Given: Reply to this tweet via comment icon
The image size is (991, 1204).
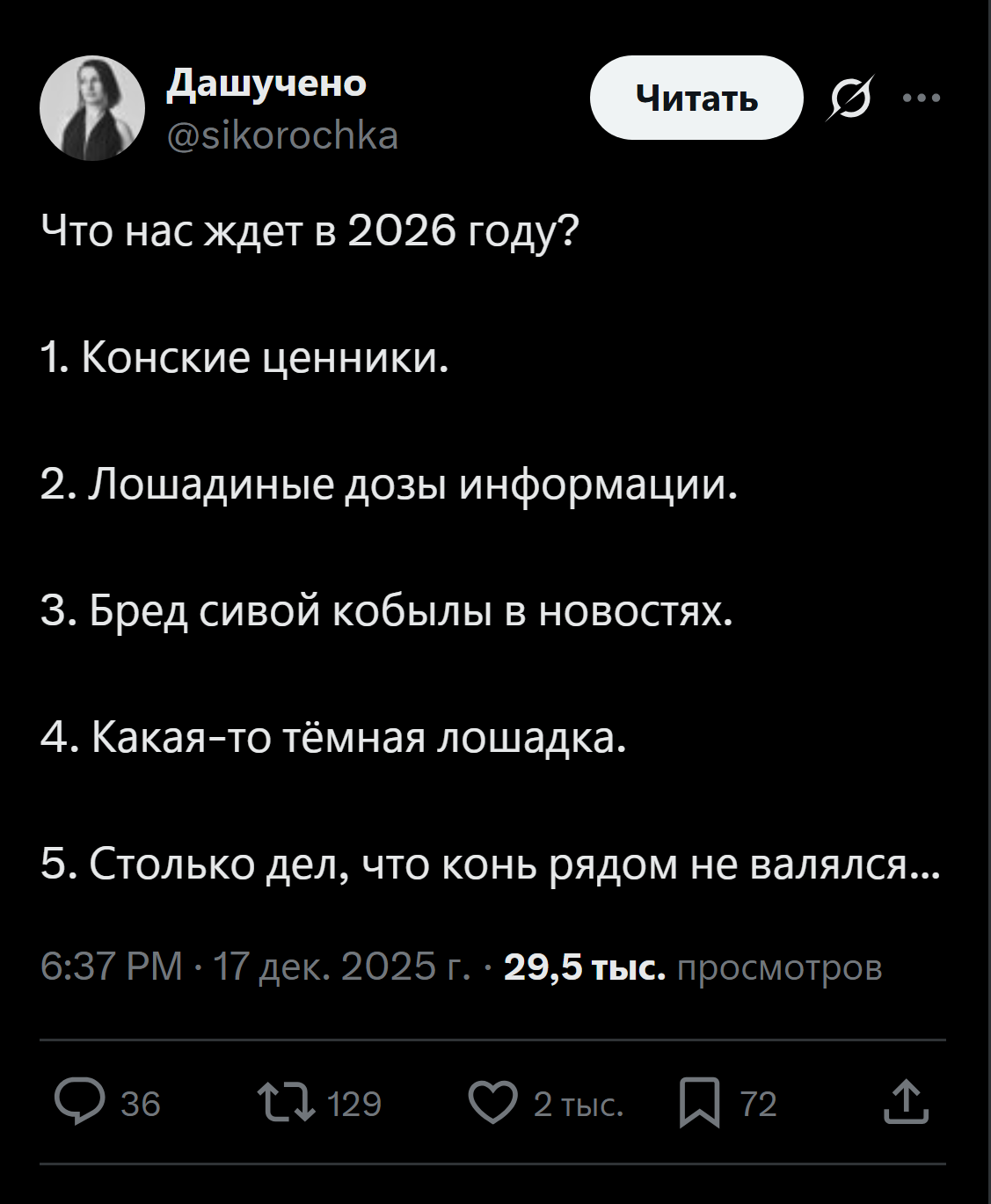Looking at the screenshot, I should [x=79, y=1103].
